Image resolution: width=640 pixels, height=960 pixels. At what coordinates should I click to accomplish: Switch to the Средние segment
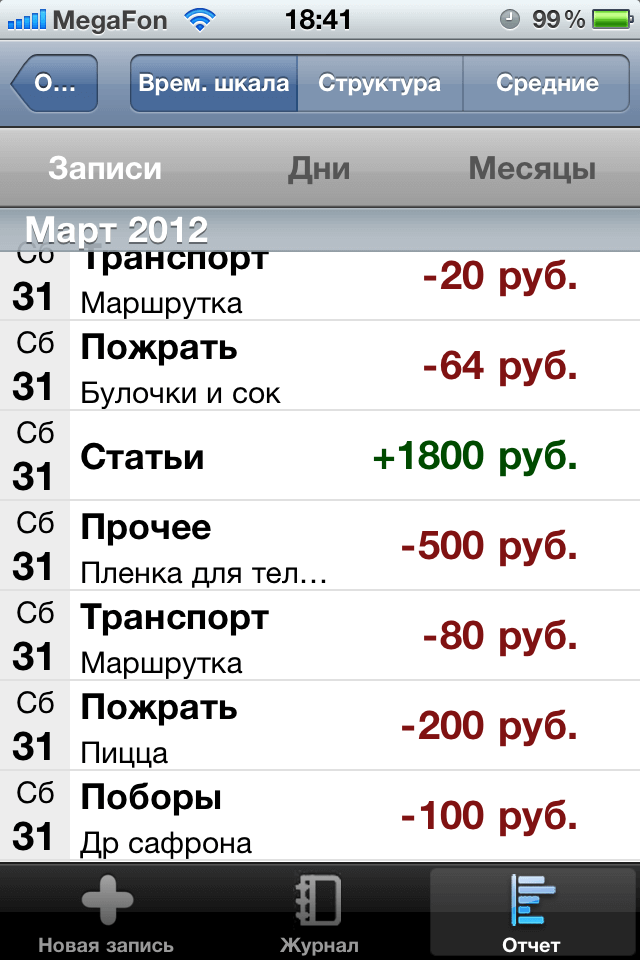coord(547,84)
